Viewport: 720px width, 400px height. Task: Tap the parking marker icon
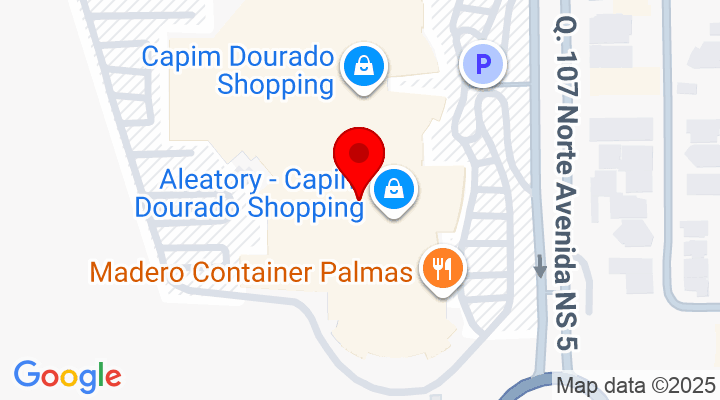pos(483,66)
